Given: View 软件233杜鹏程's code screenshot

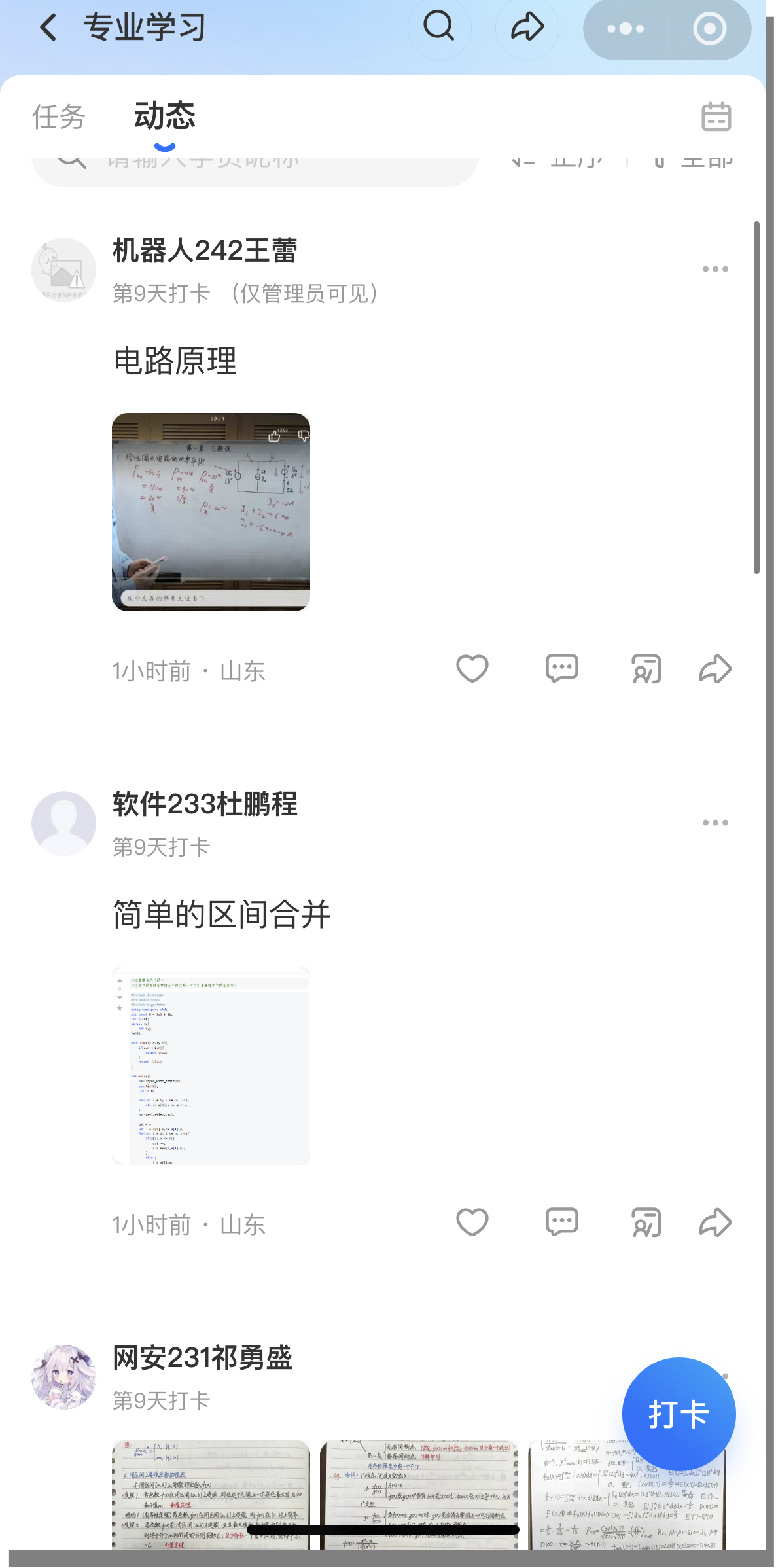Looking at the screenshot, I should [211, 1065].
